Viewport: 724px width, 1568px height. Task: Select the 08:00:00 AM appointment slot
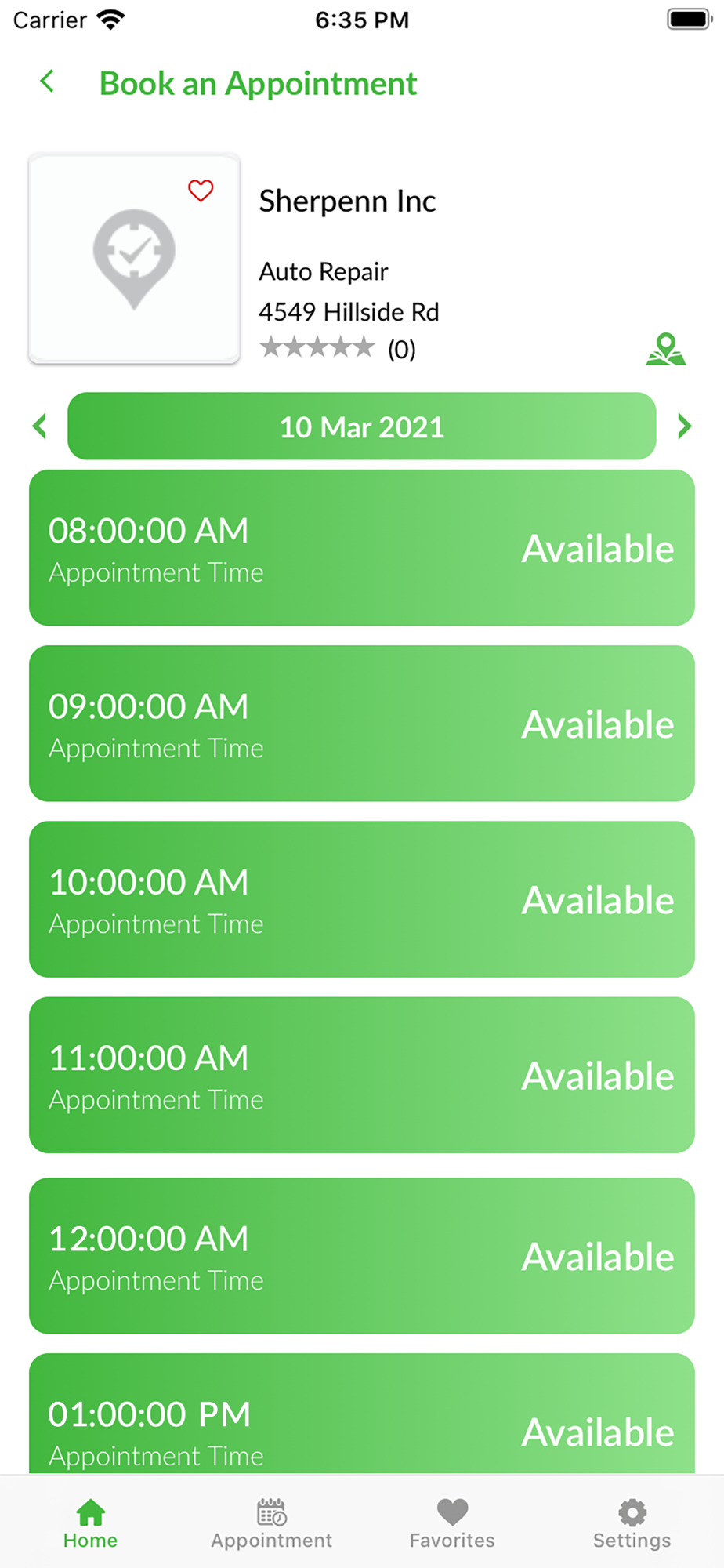(x=362, y=548)
